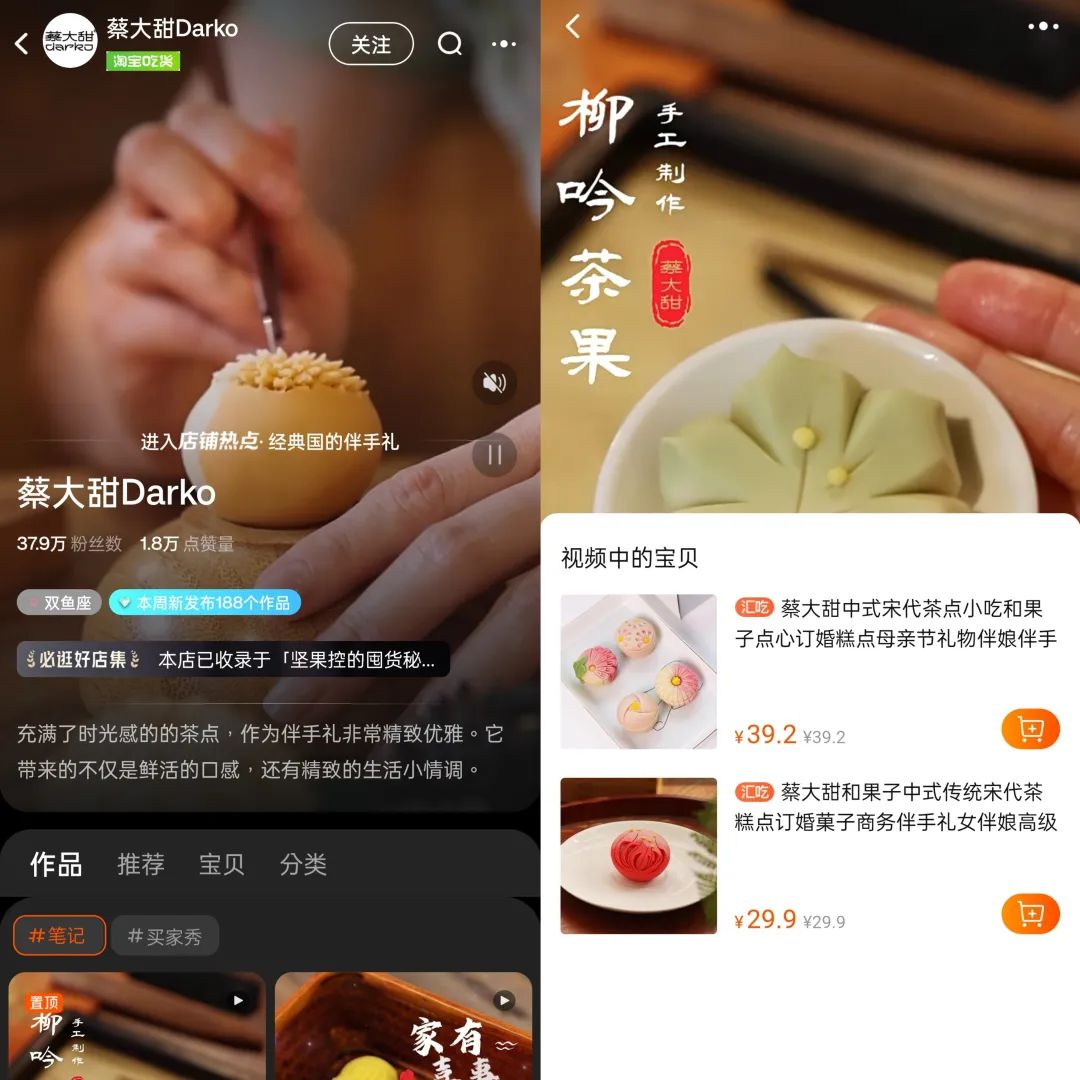Select the #笔记 chip

[x=59, y=936]
